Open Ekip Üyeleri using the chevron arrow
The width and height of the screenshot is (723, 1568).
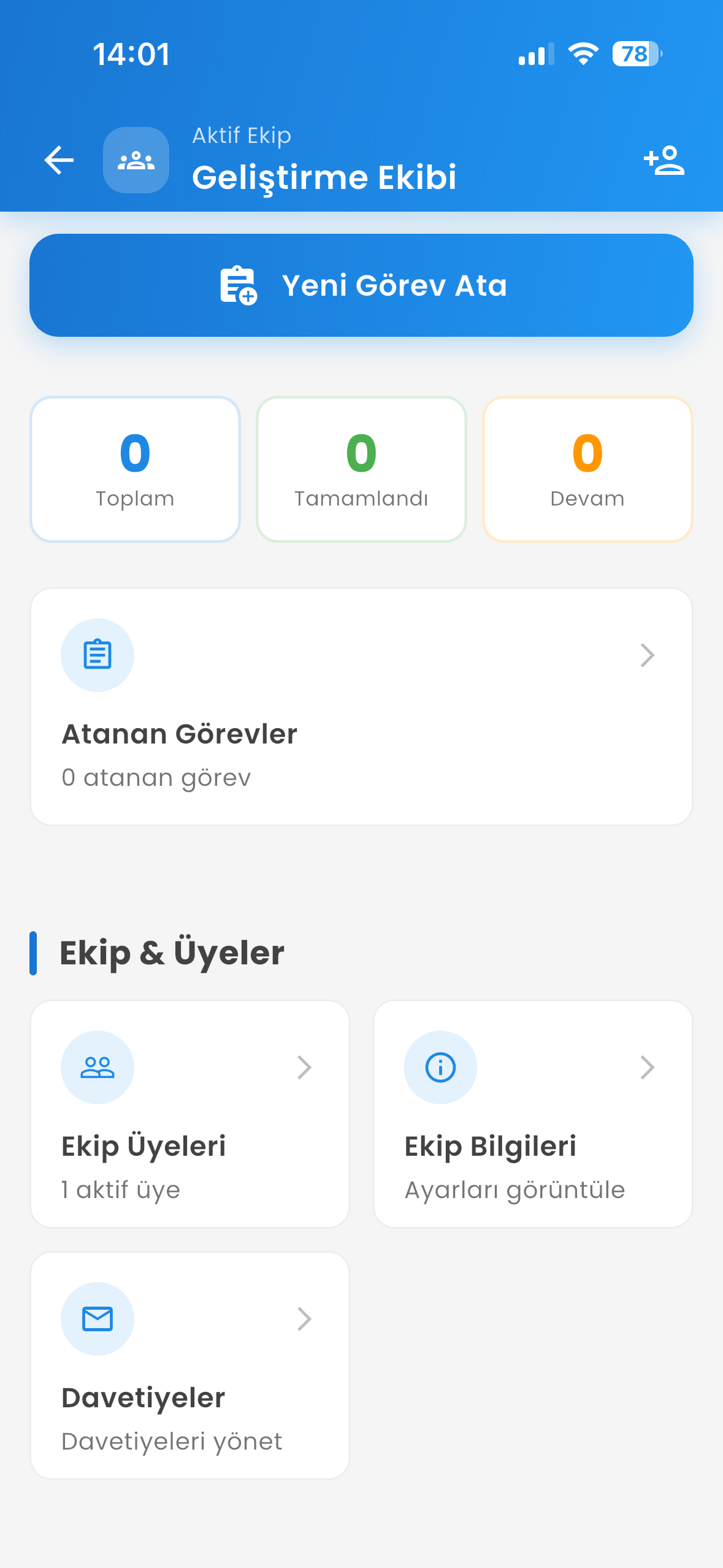(305, 1067)
